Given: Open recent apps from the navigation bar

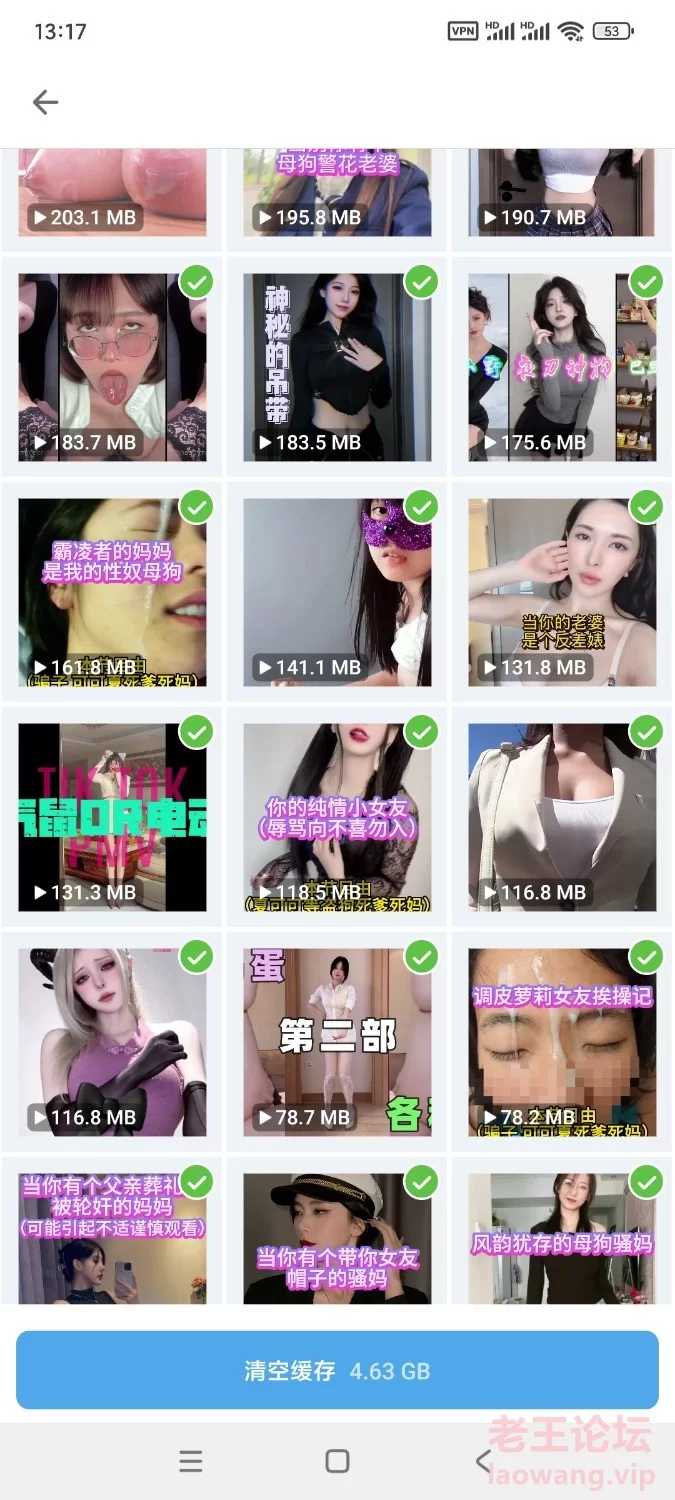Looking at the screenshot, I should click(191, 1461).
